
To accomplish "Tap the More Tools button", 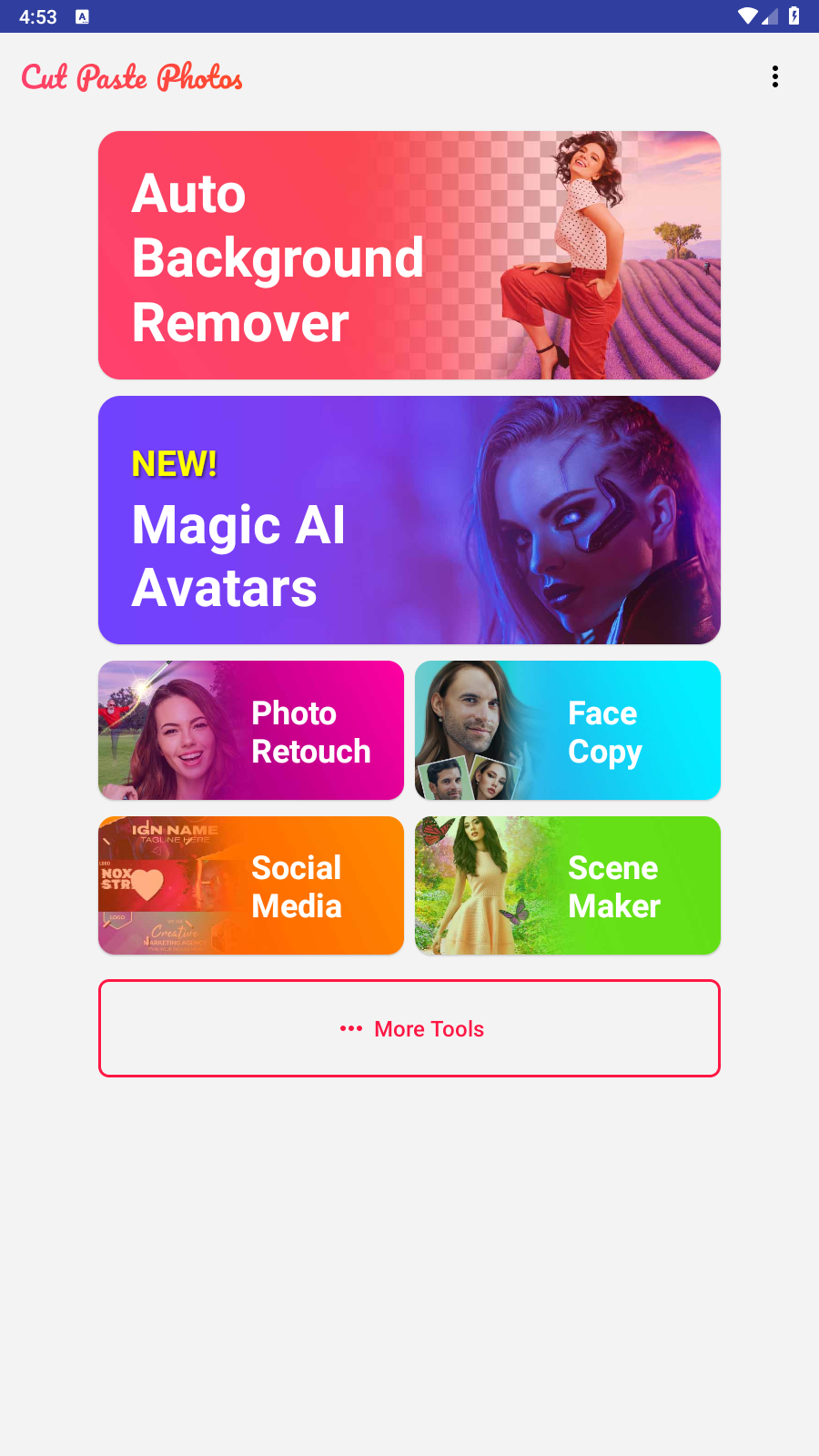I will (409, 1028).
